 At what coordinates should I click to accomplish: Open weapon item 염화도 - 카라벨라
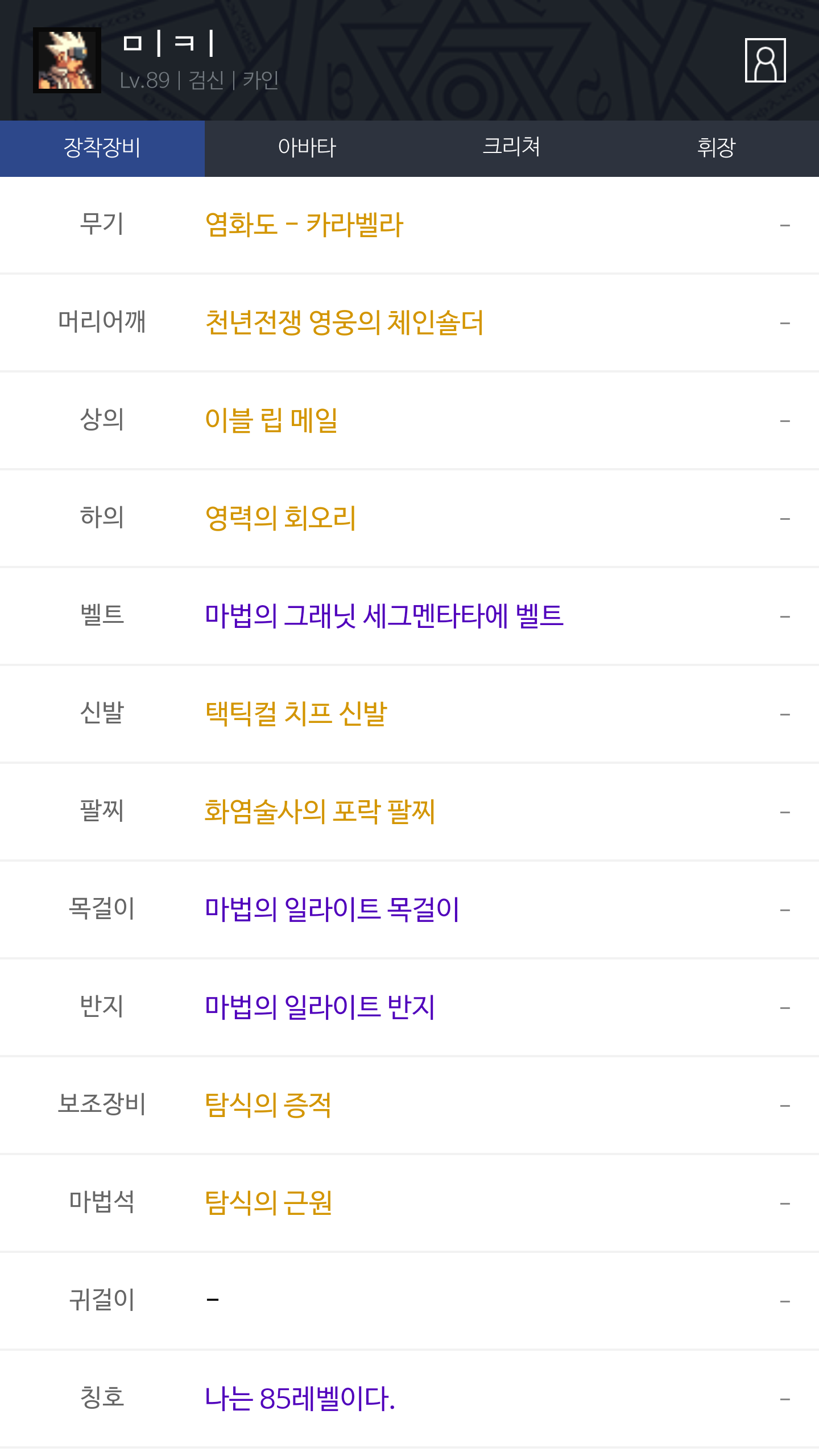pyautogui.click(x=304, y=225)
